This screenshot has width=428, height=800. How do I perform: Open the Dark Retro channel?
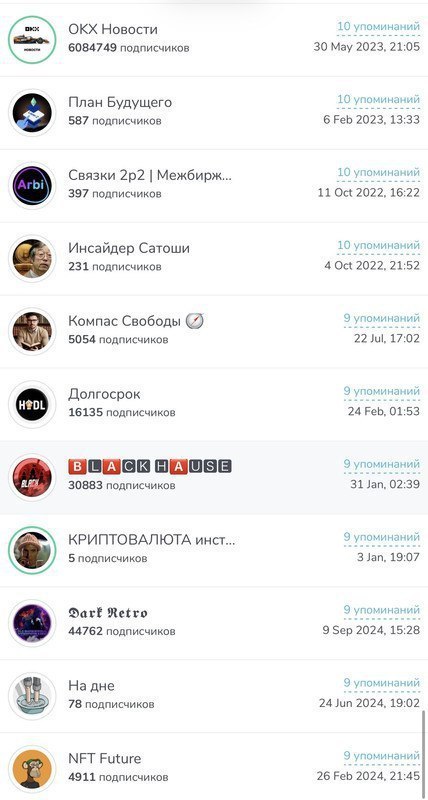(214, 623)
